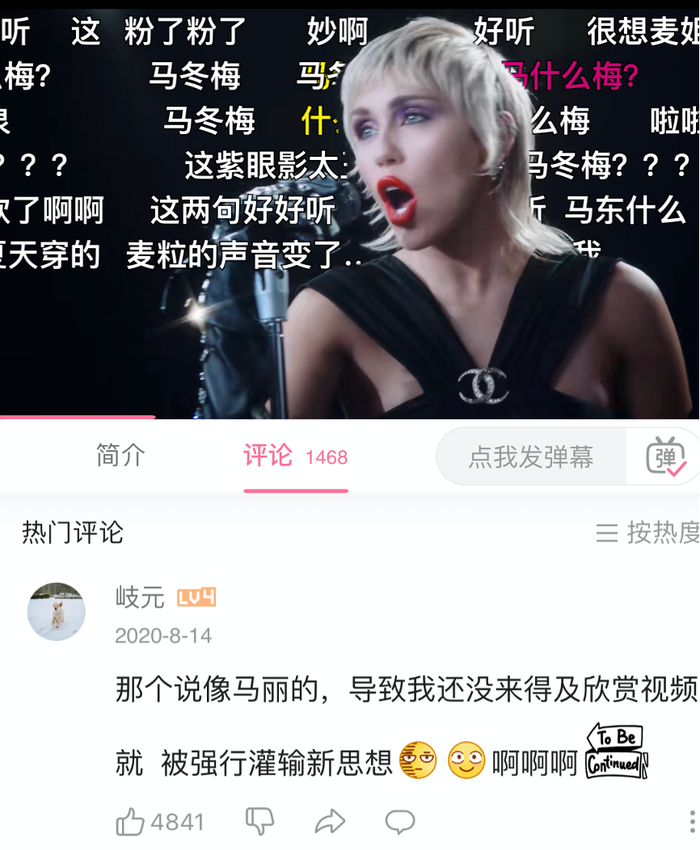Open 歧元's profile avatar
This screenshot has width=700, height=850.
pos(56,611)
